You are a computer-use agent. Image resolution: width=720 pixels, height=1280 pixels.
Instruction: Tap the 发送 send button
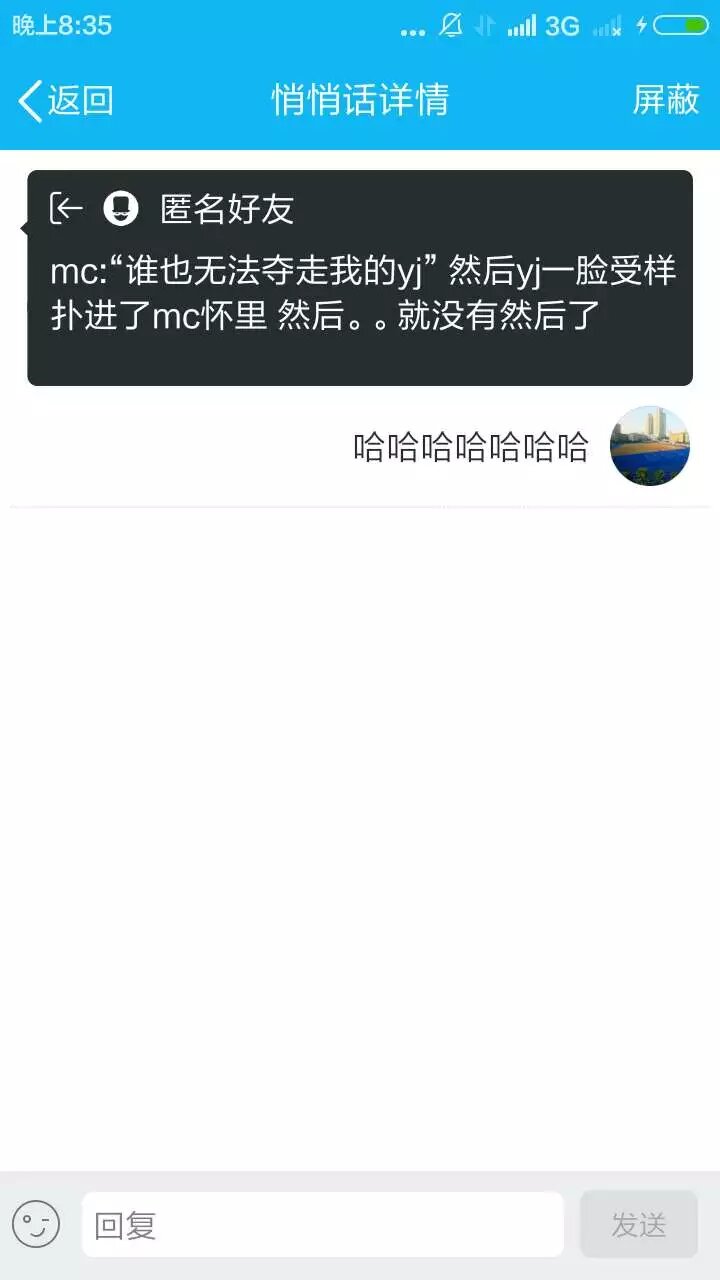click(638, 1224)
